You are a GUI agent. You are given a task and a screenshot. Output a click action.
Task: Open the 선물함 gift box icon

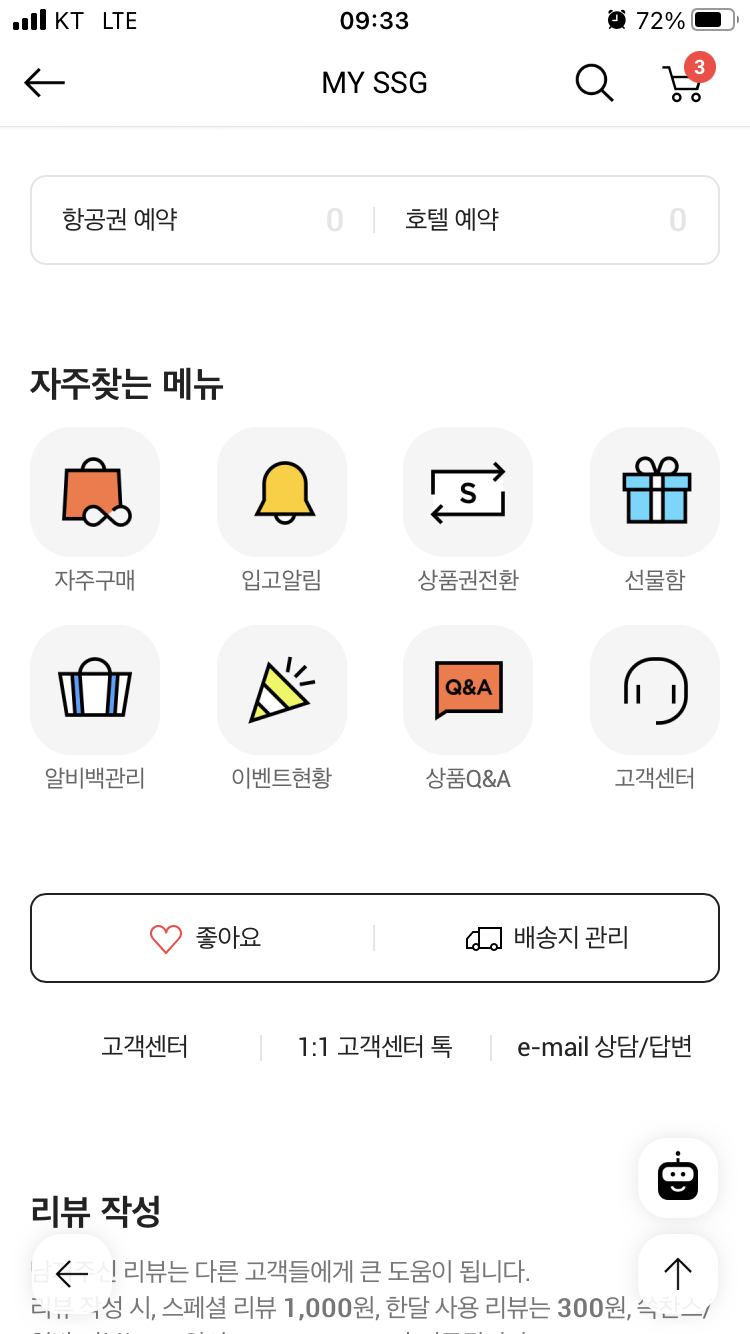pos(654,492)
